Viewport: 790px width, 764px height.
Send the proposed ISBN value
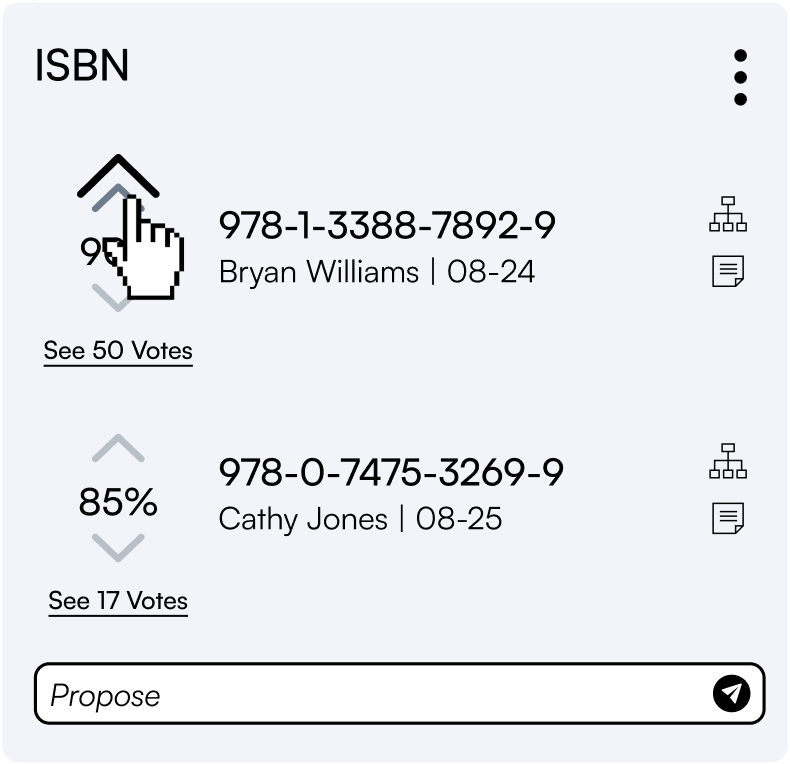731,693
